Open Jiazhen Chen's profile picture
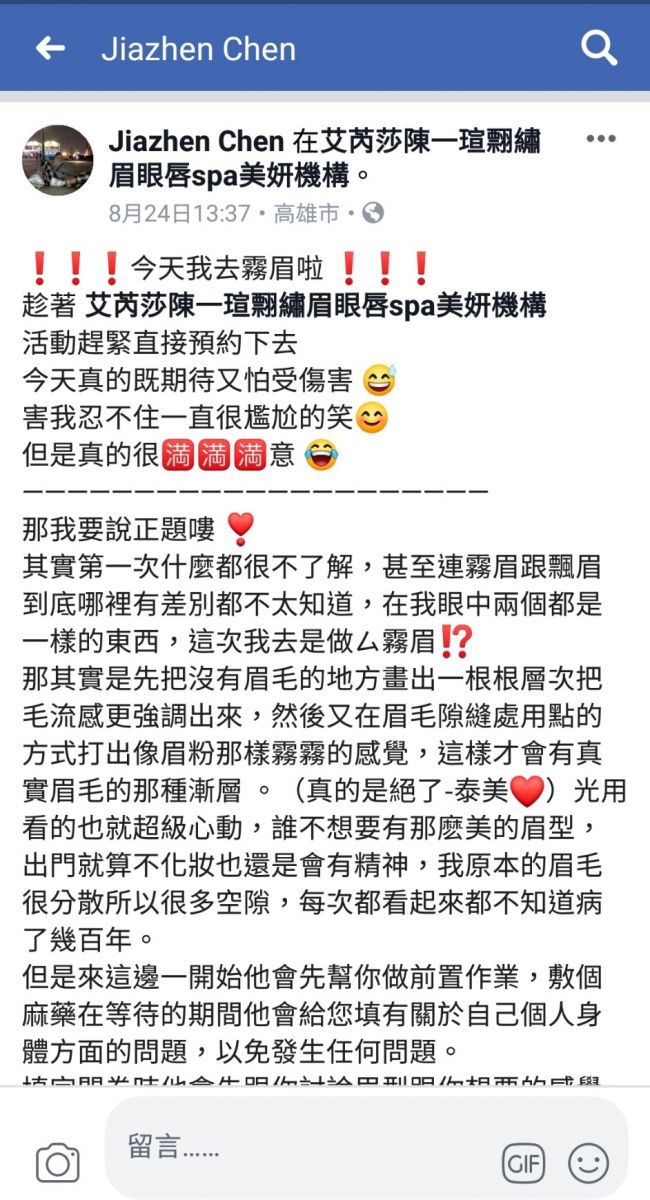The image size is (650, 1200). (58, 160)
